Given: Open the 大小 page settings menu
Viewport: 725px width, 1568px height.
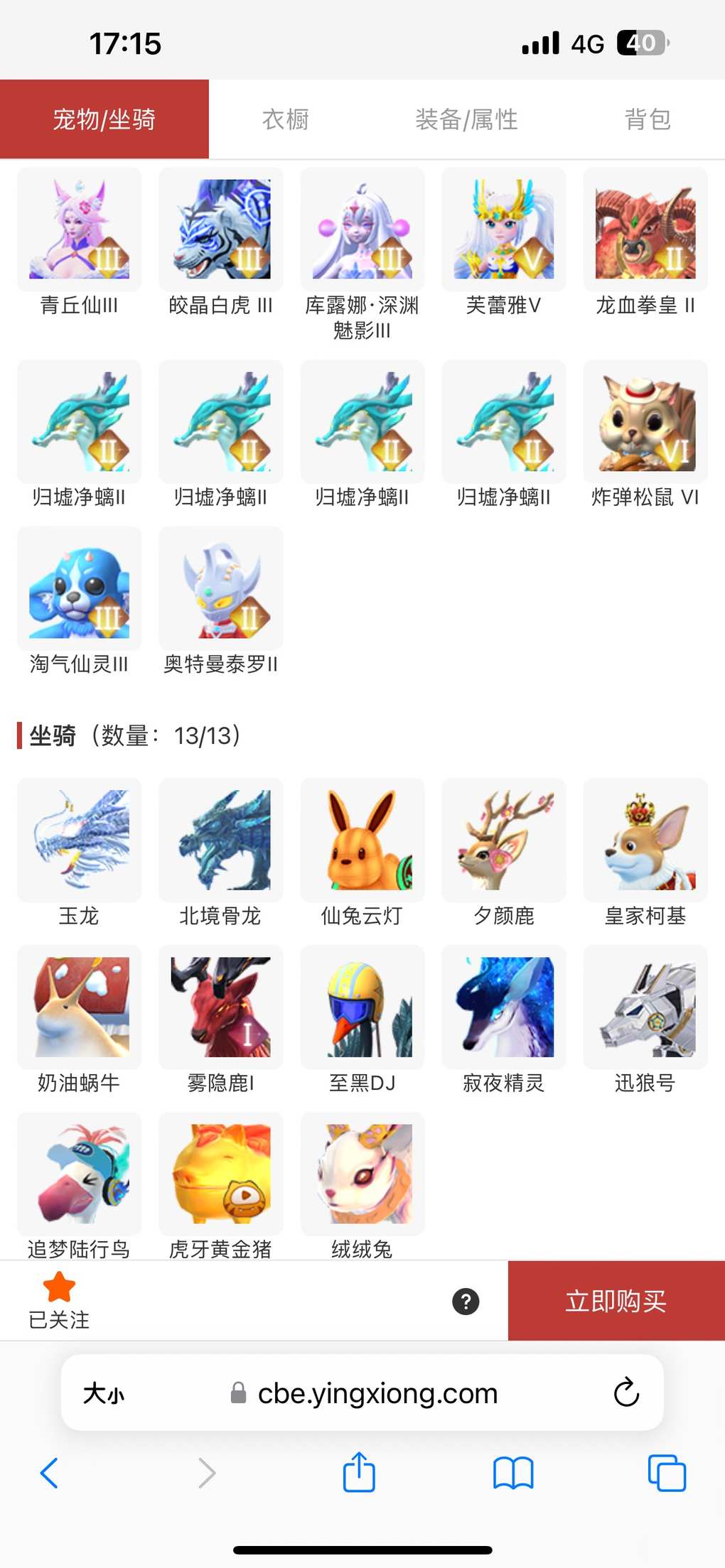Looking at the screenshot, I should pyautogui.click(x=104, y=1393).
